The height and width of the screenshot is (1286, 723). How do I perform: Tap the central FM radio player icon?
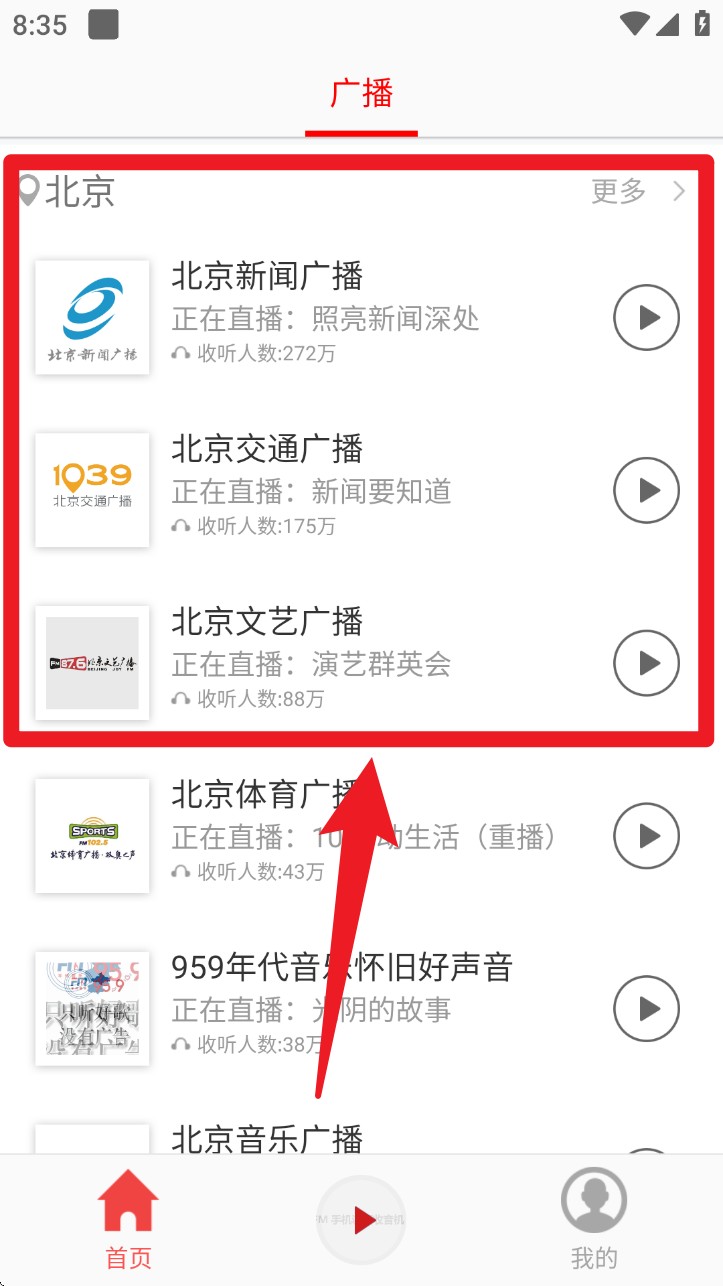click(361, 1221)
